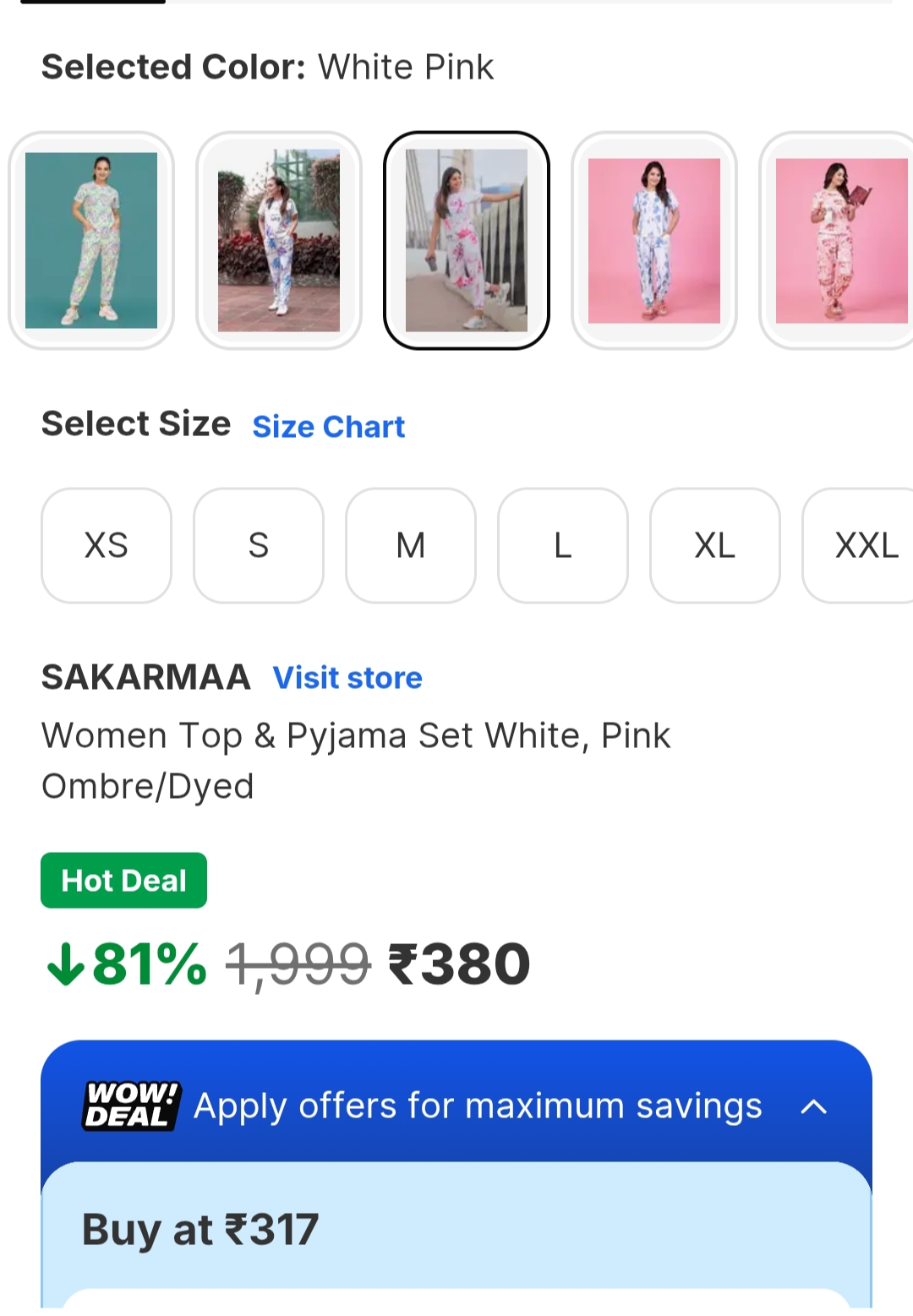Choose size XL

coord(715,545)
